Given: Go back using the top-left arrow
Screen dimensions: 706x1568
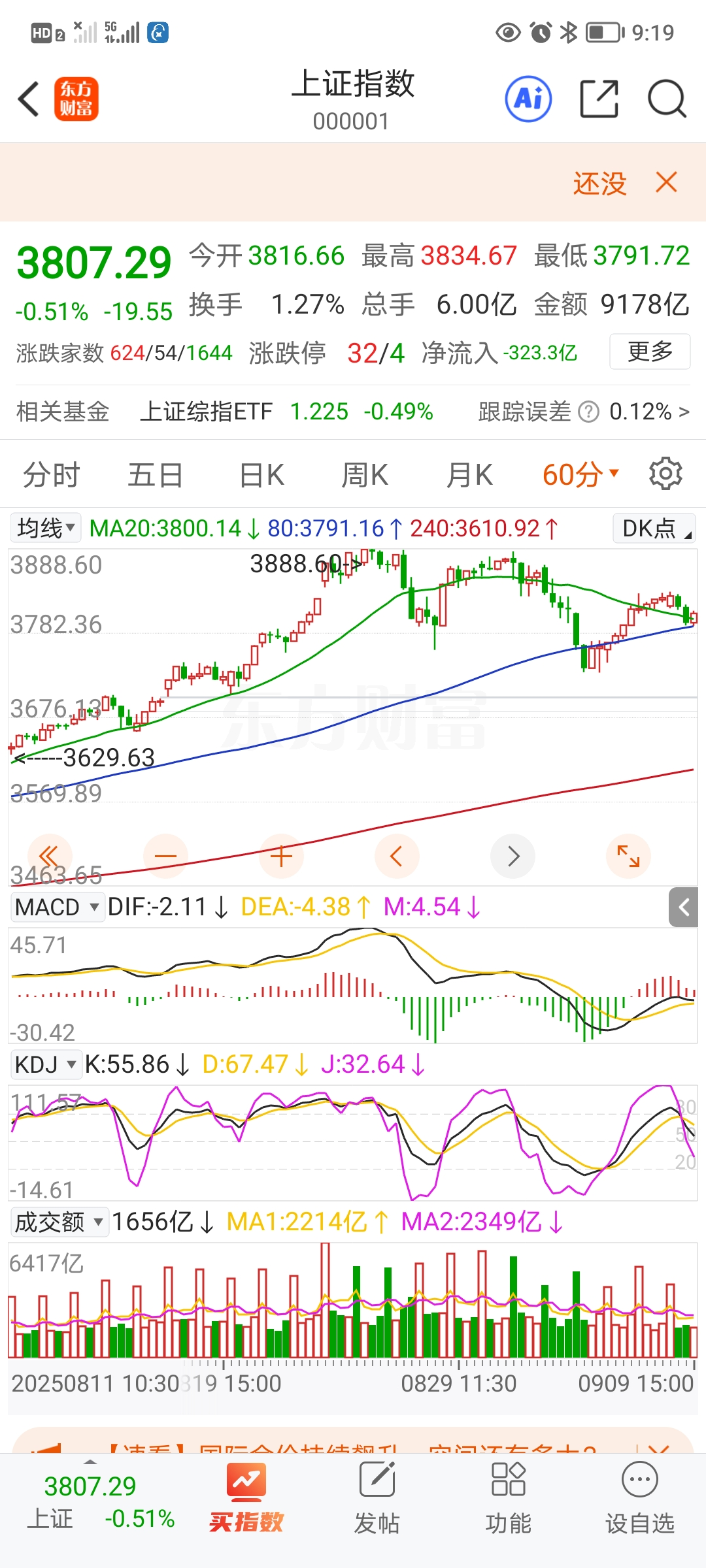Looking at the screenshot, I should pos(29,99).
